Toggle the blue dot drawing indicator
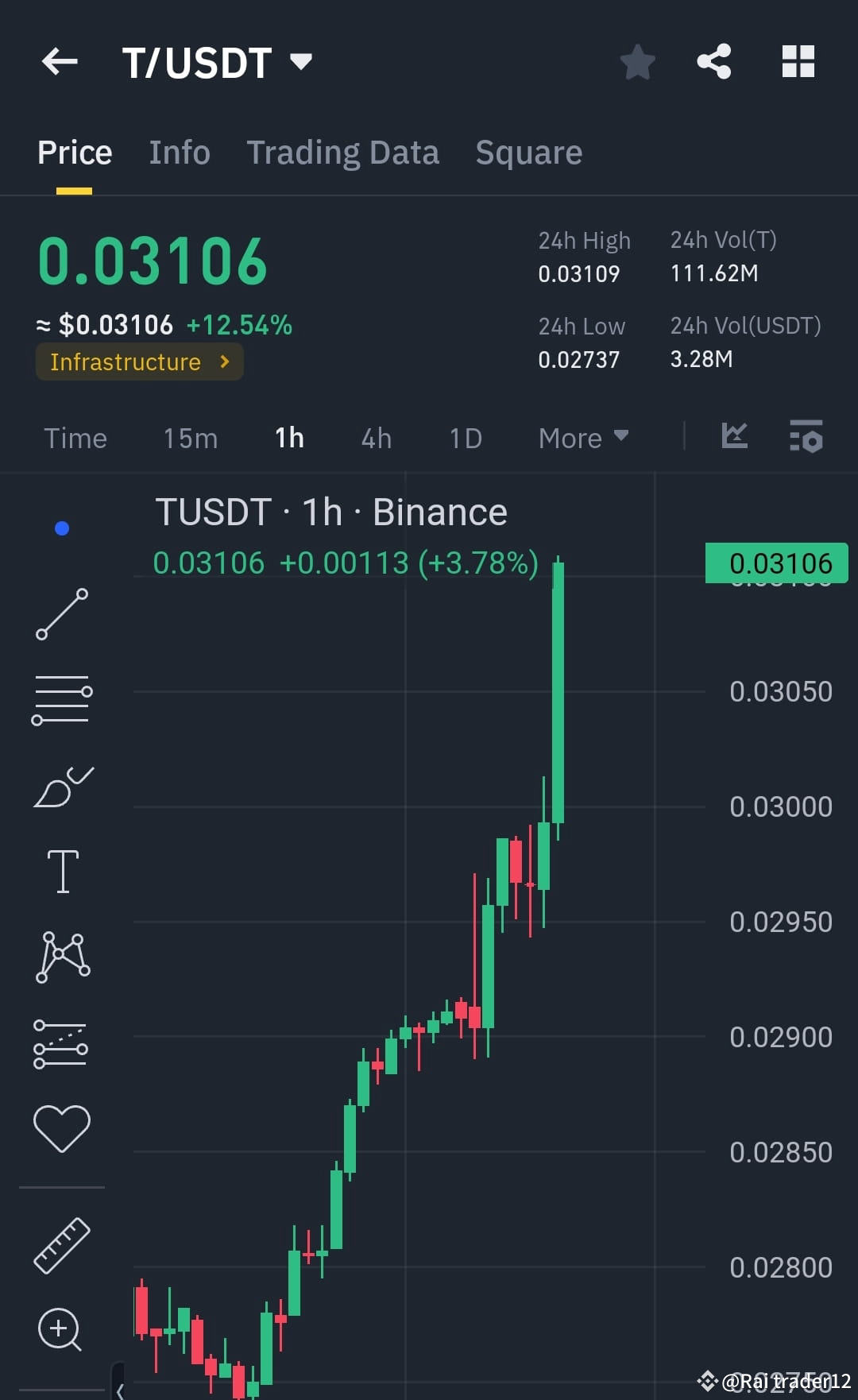 pyautogui.click(x=62, y=527)
